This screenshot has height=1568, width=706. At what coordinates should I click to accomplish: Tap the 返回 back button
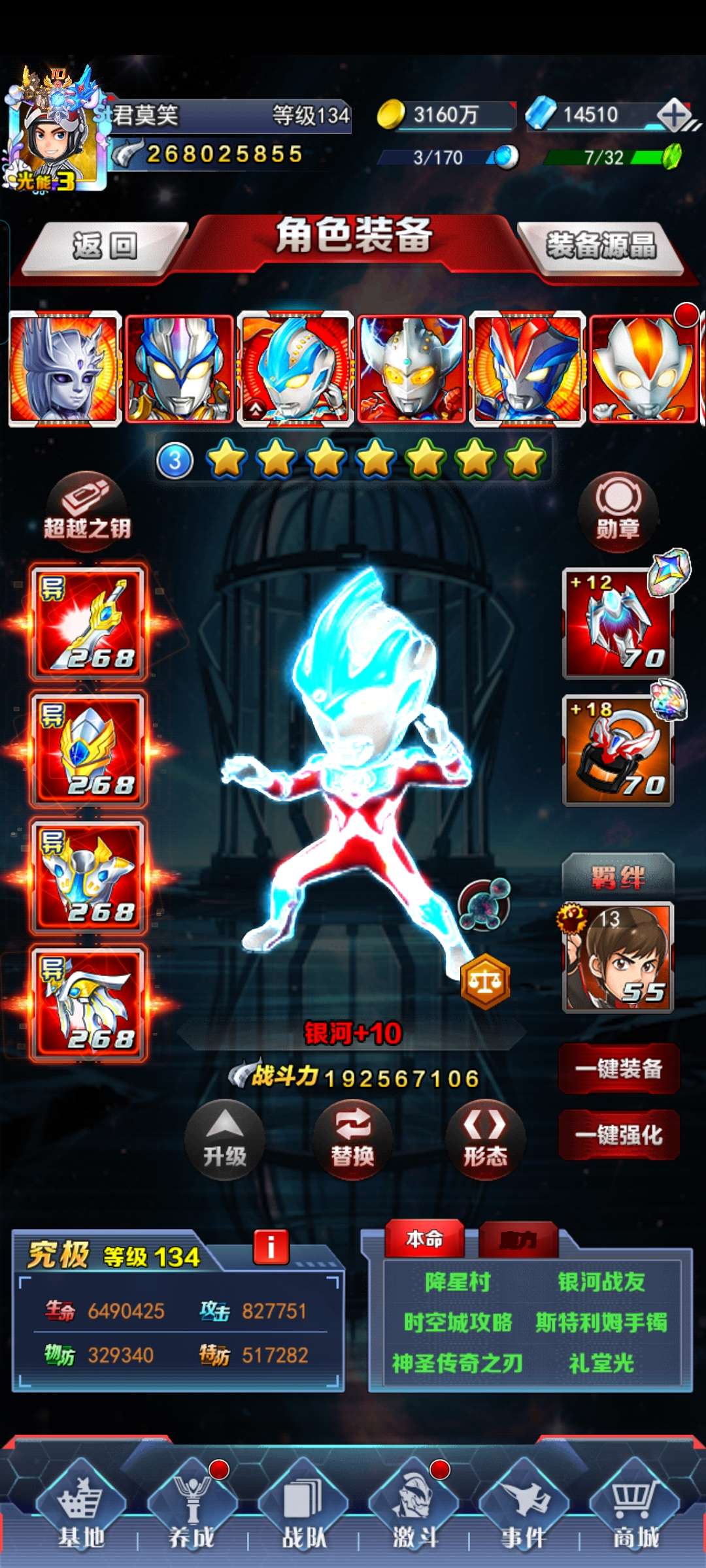point(105,247)
